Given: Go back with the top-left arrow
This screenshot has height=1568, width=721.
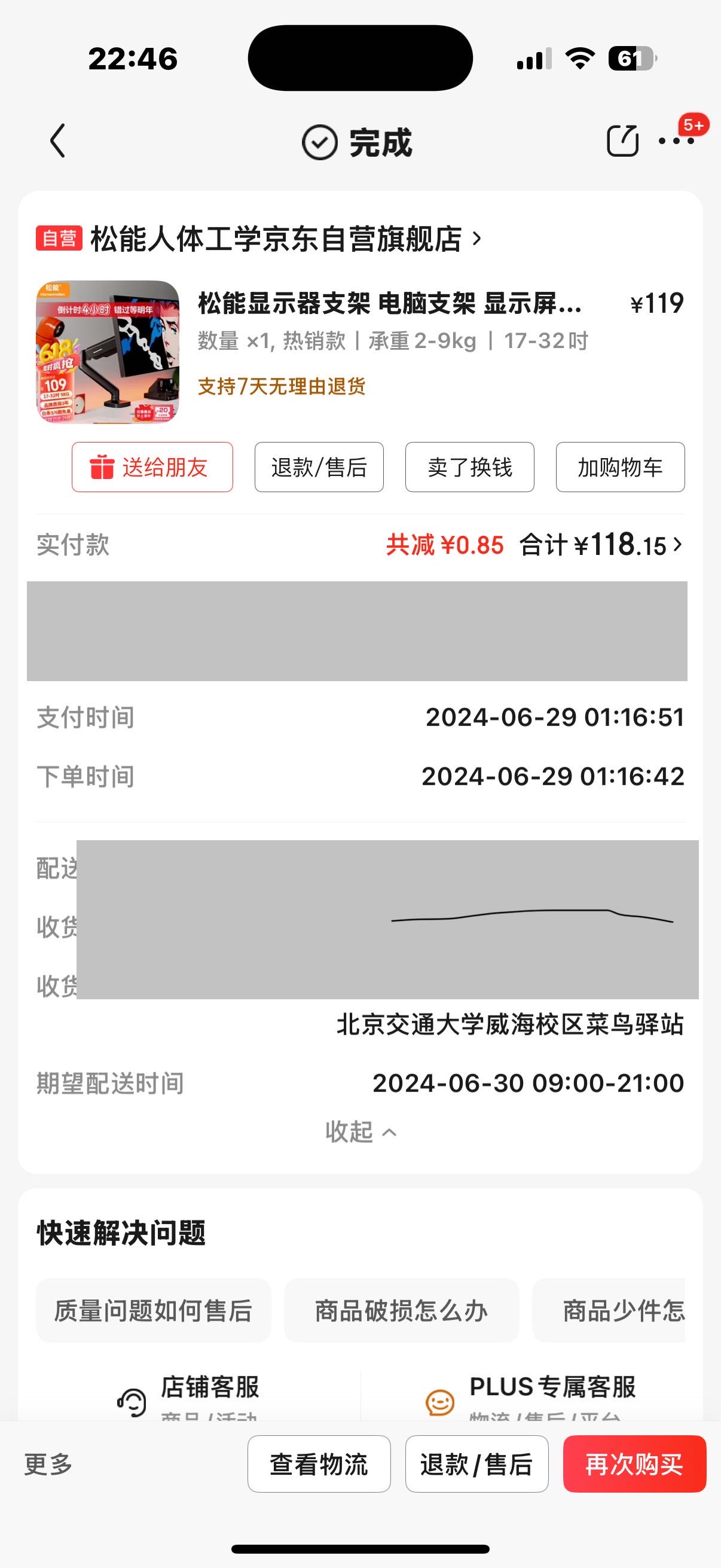Looking at the screenshot, I should (57, 141).
